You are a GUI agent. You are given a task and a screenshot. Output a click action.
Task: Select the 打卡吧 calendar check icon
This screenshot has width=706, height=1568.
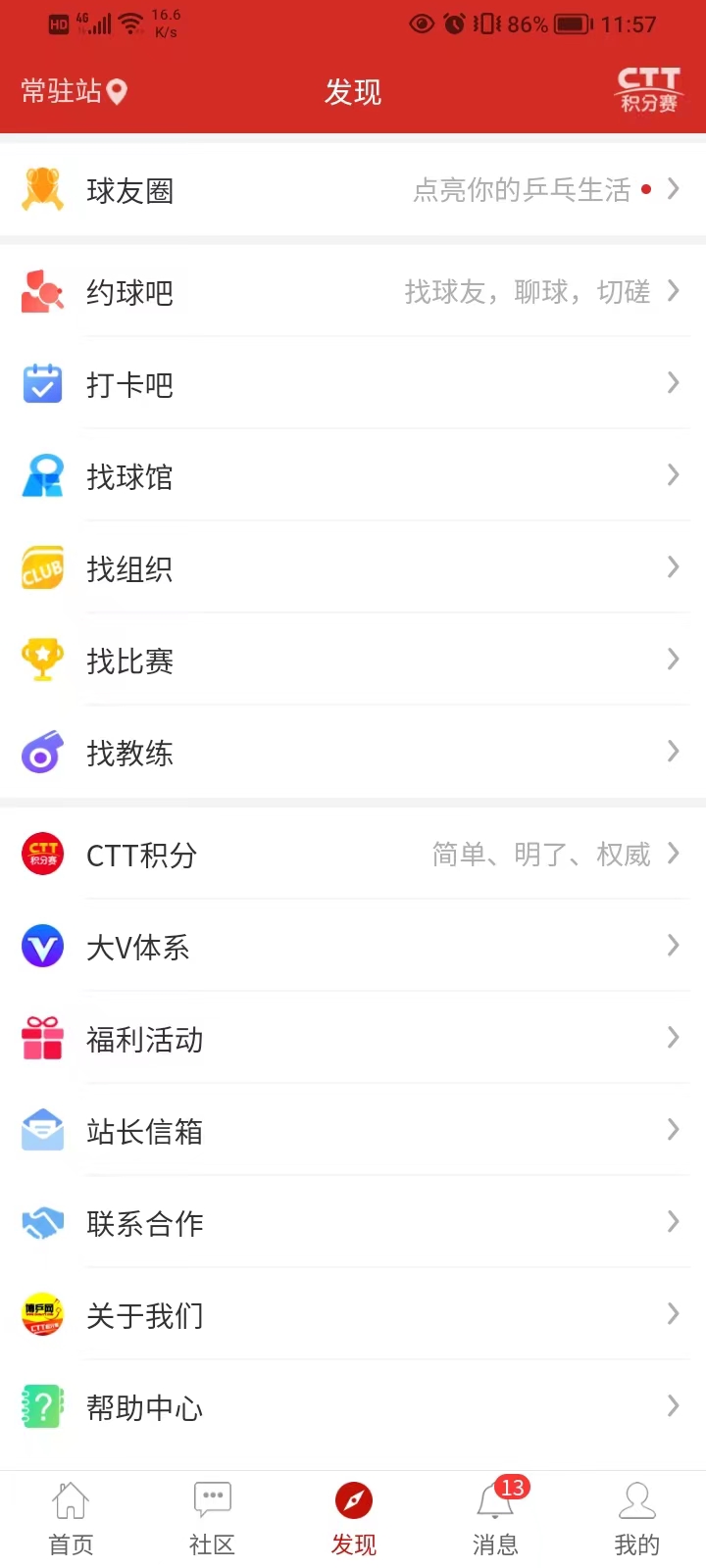(41, 383)
